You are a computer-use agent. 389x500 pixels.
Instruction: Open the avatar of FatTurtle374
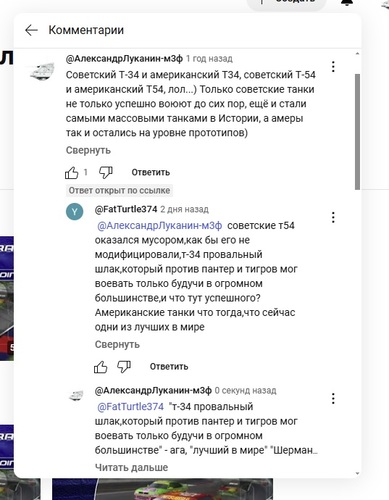pos(75,211)
